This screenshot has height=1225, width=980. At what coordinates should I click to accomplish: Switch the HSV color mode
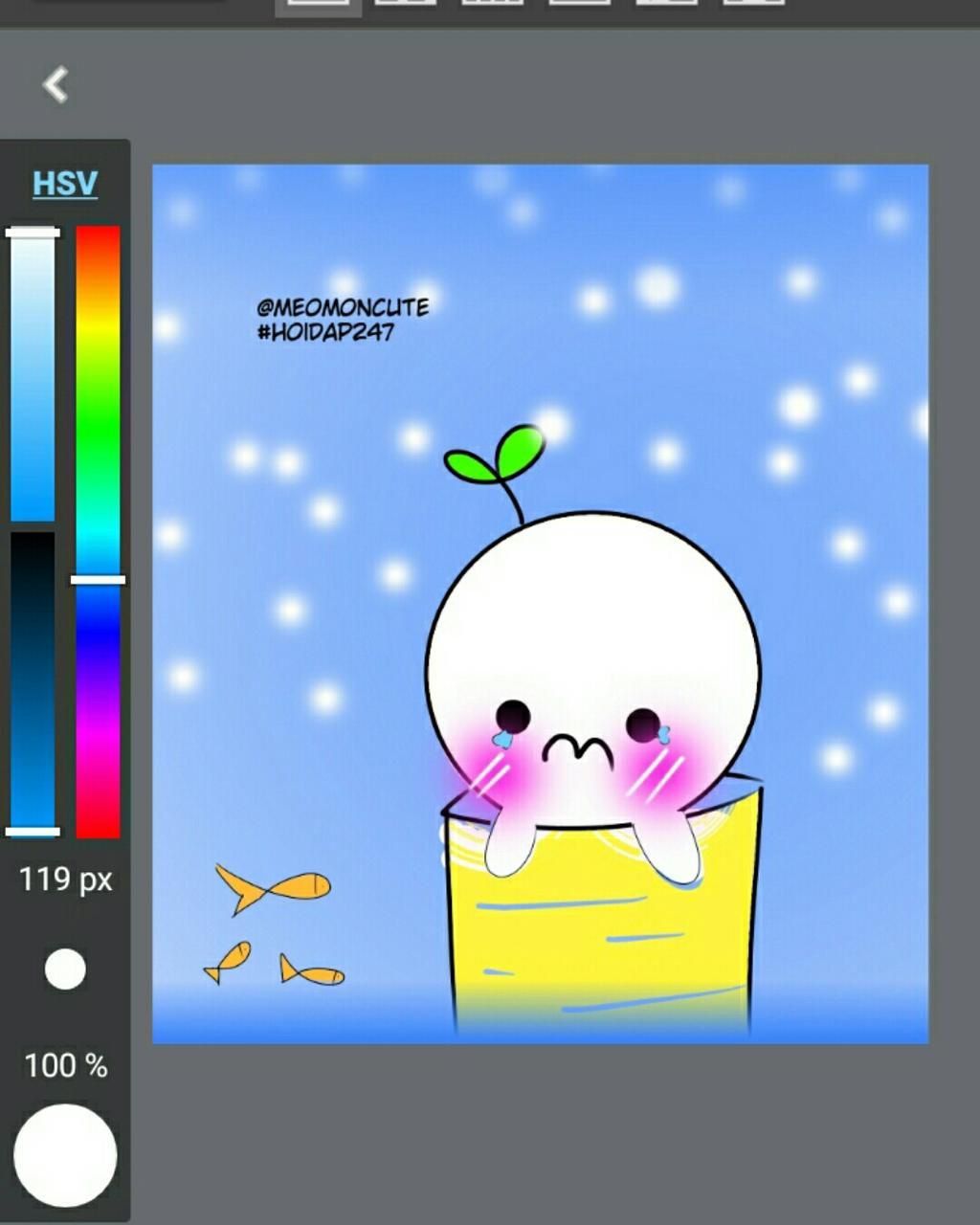65,183
